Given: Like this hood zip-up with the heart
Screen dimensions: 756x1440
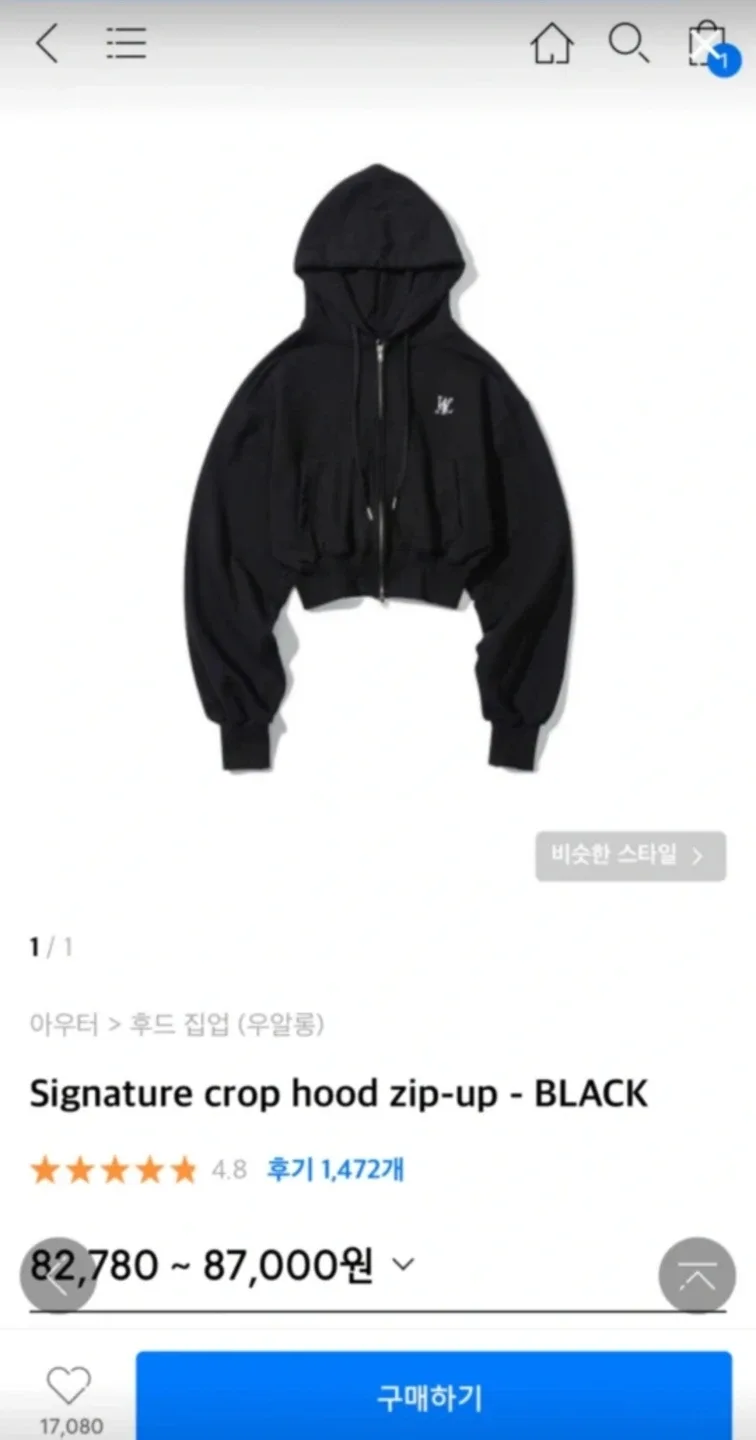Looking at the screenshot, I should coord(69,1387).
